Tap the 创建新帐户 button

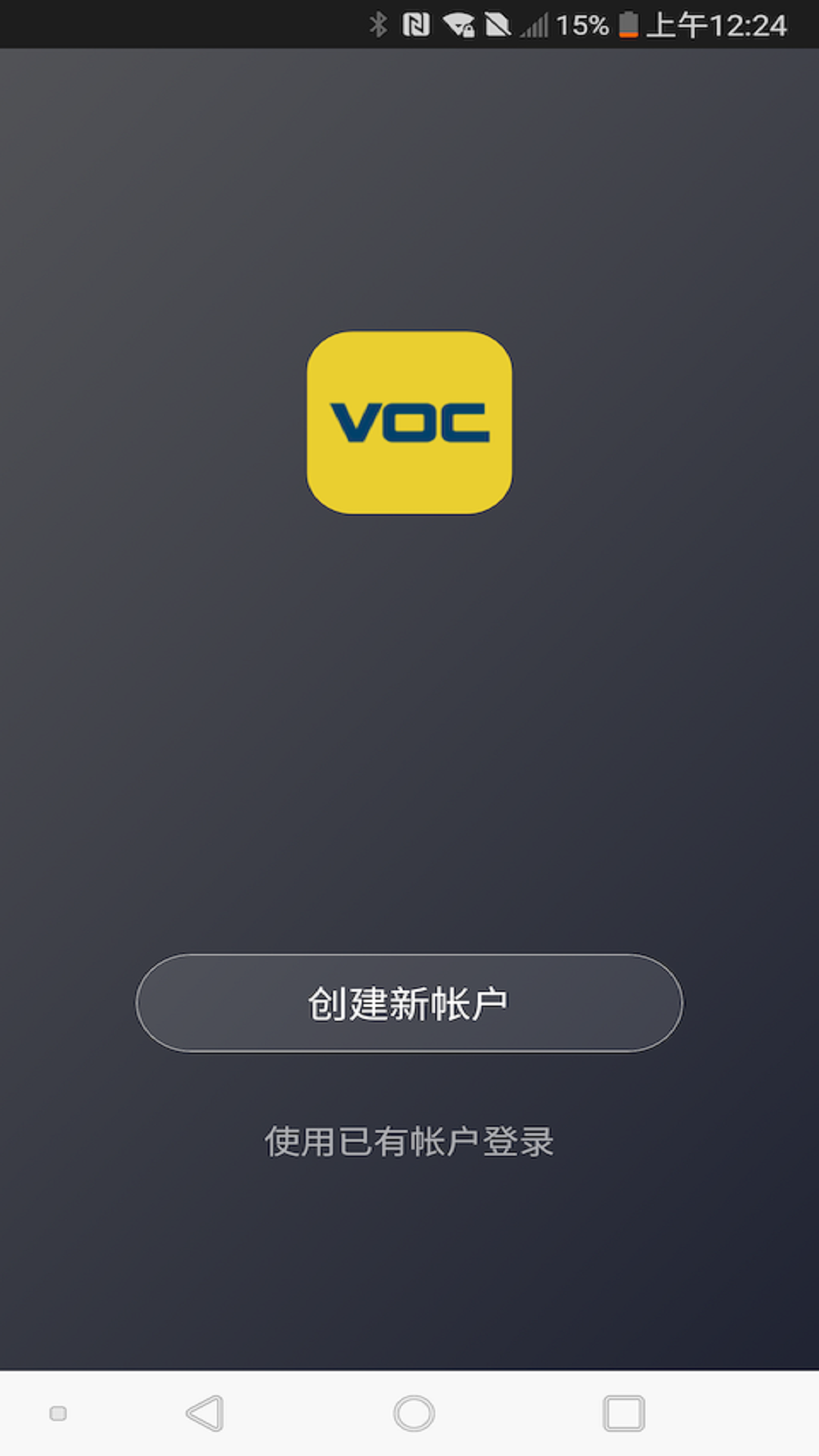409,1003
